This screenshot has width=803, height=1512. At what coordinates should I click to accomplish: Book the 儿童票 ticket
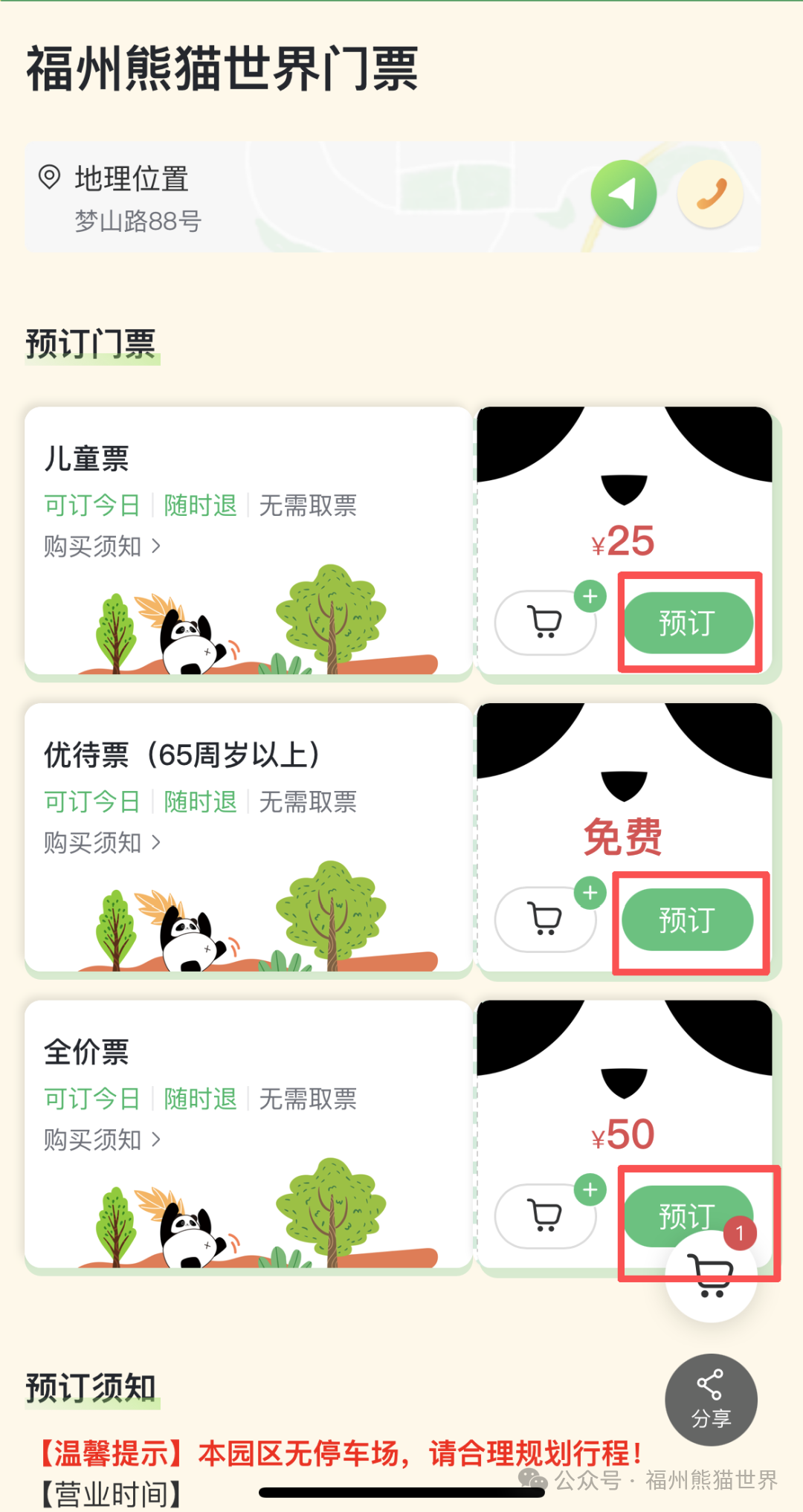point(687,623)
